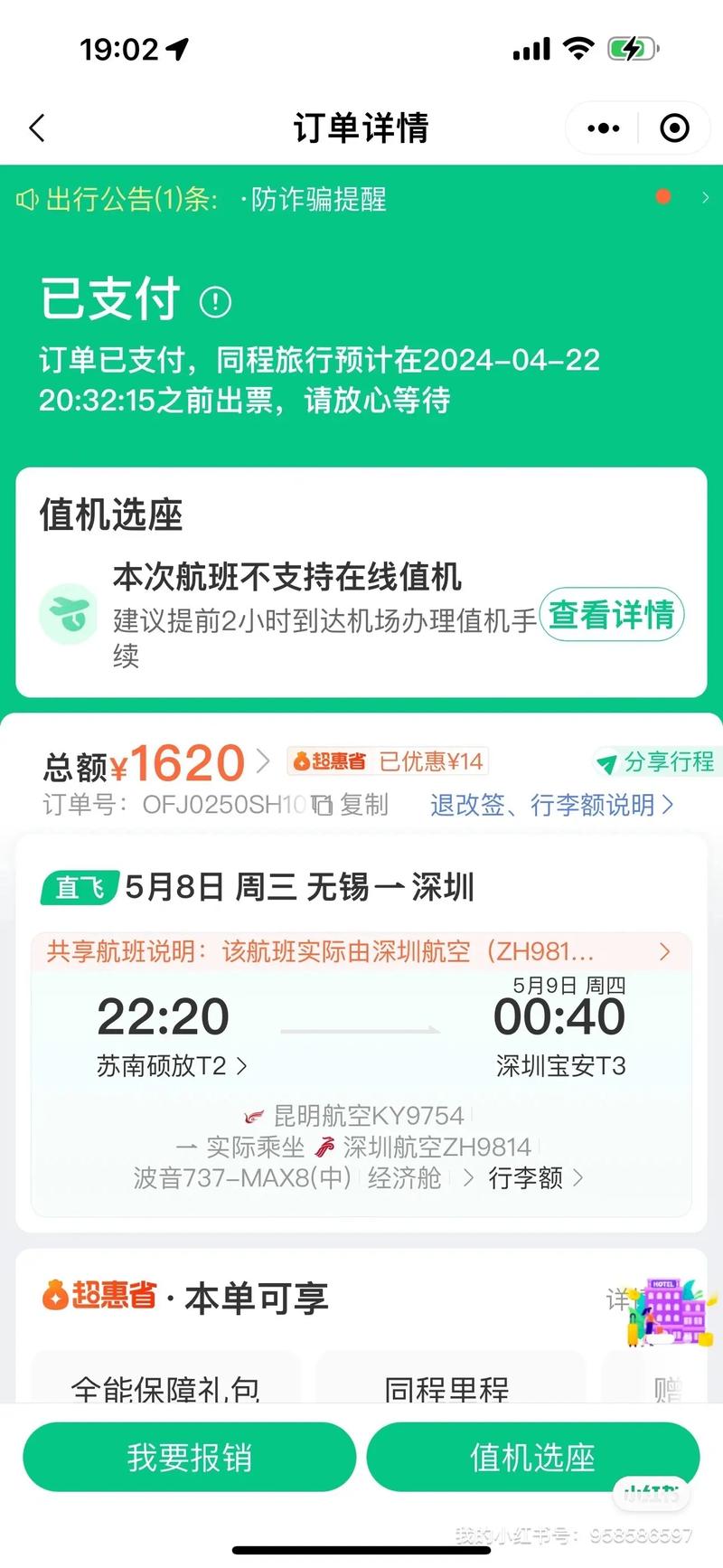
Task: Tap the announcement speaker icon
Action: [x=28, y=199]
